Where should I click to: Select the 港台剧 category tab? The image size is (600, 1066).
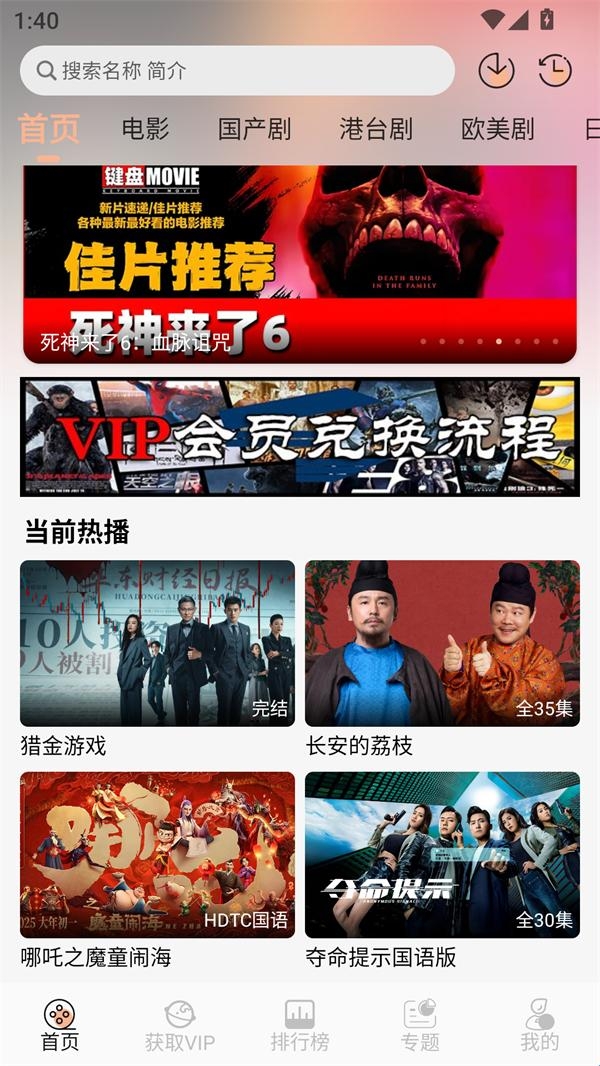pos(376,129)
